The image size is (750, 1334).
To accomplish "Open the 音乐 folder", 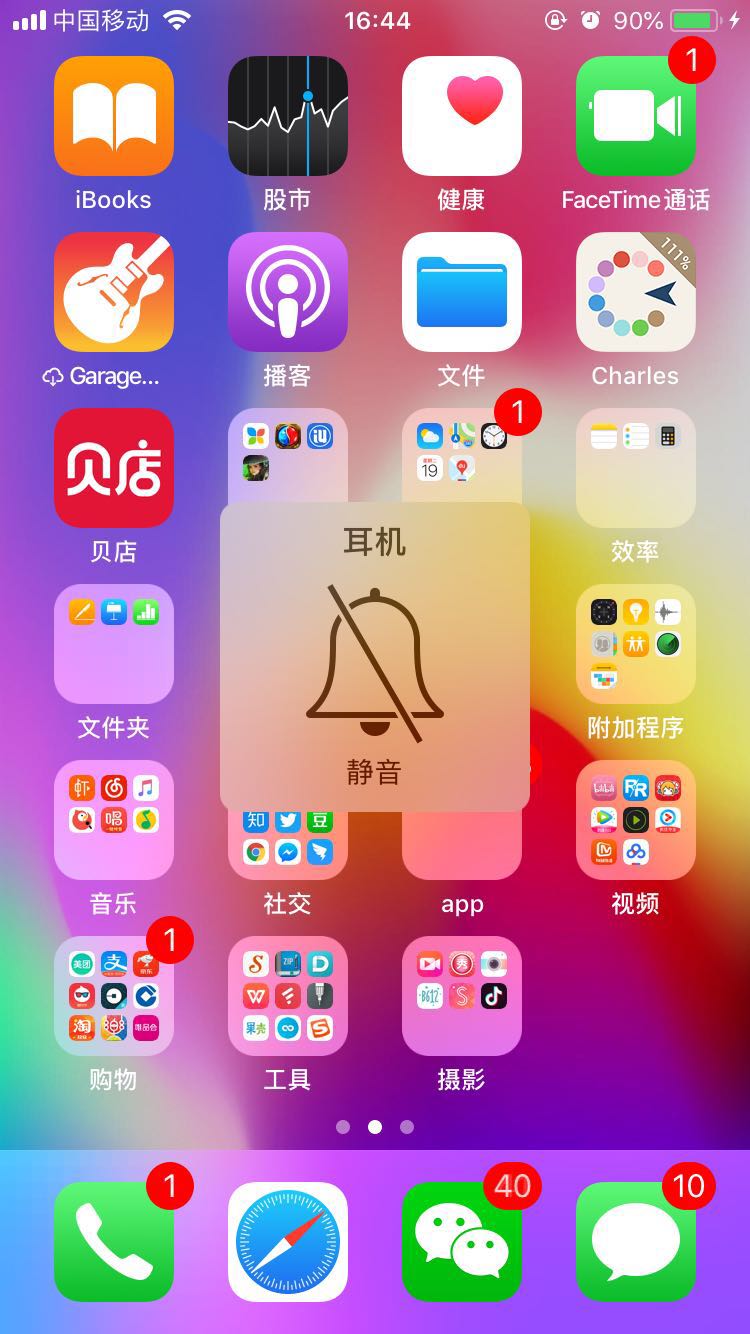I will pyautogui.click(x=113, y=820).
